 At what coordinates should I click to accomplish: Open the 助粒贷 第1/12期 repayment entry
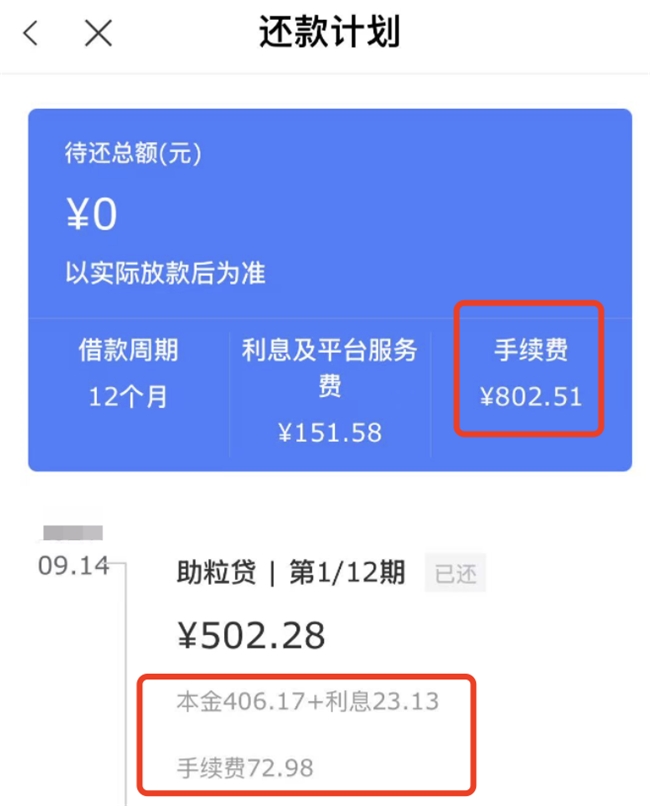[291, 573]
